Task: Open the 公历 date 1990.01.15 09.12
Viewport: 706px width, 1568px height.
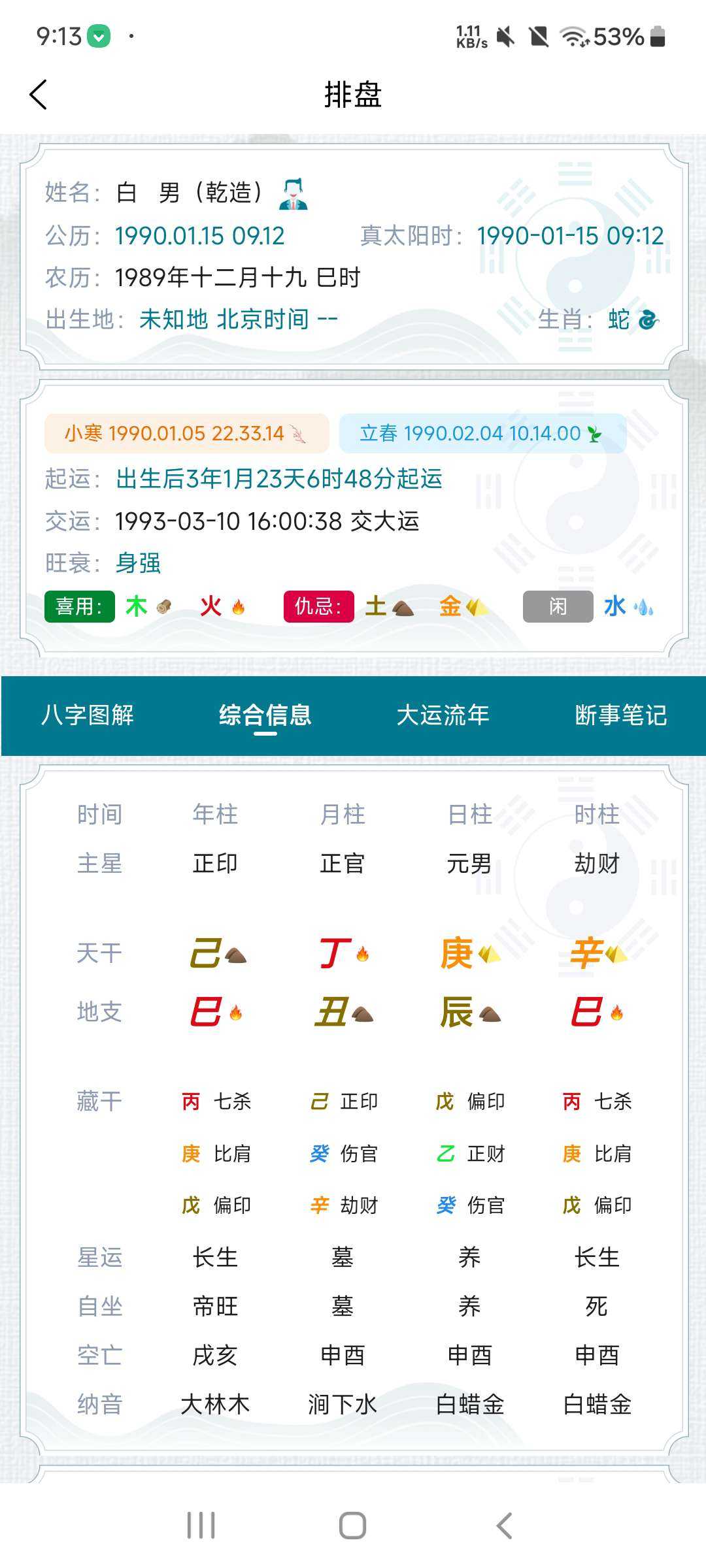Action: click(200, 236)
